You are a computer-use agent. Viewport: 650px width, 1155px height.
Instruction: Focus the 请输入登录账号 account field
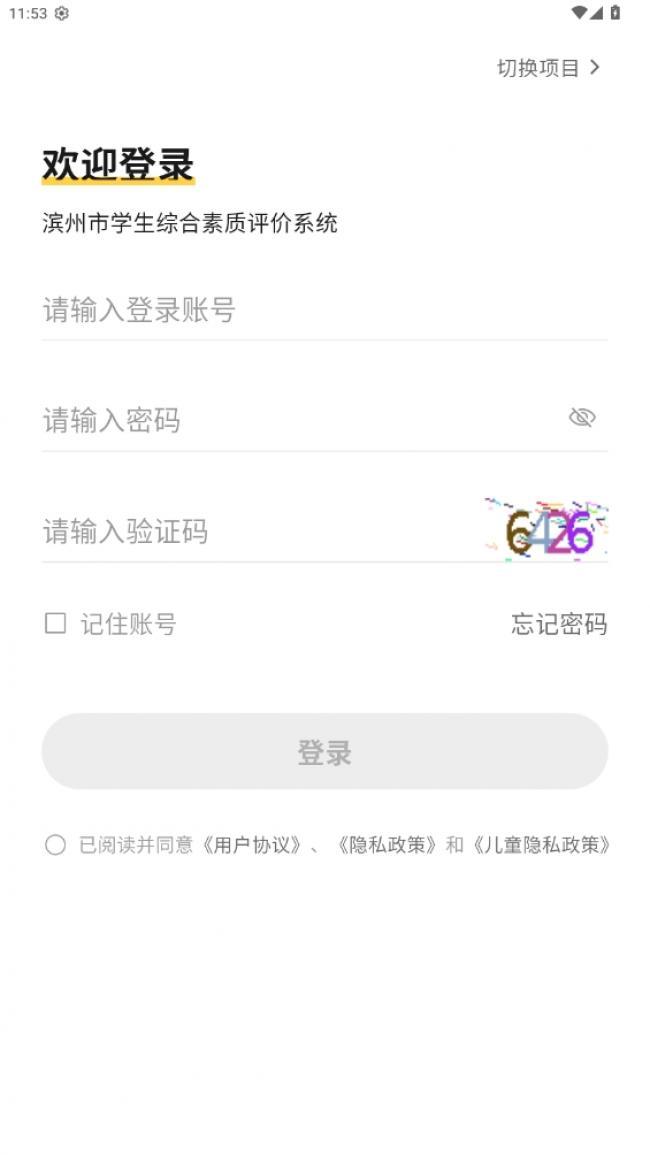point(324,310)
